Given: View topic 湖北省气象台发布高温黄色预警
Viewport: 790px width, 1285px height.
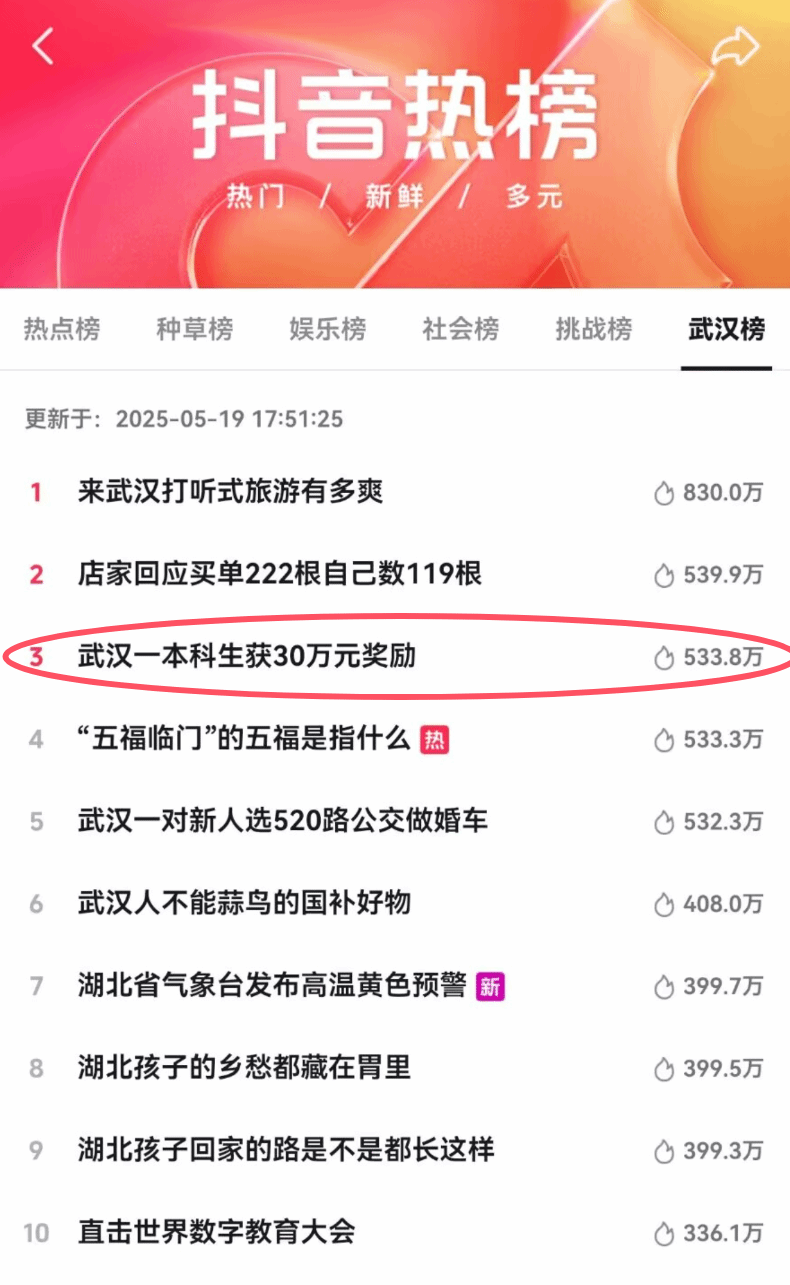Looking at the screenshot, I should [272, 986].
